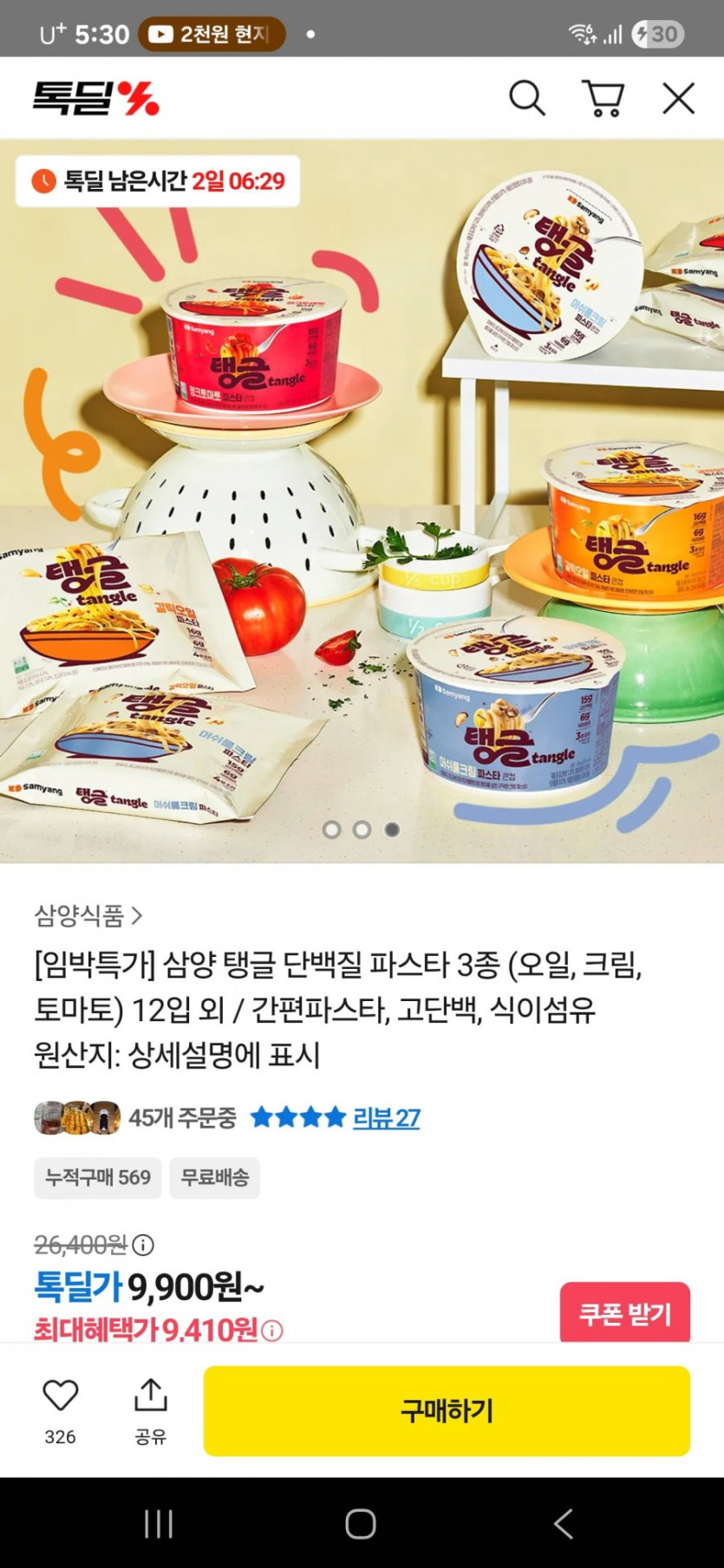
Task: Tap the original price info icon
Action: pos(143,1245)
